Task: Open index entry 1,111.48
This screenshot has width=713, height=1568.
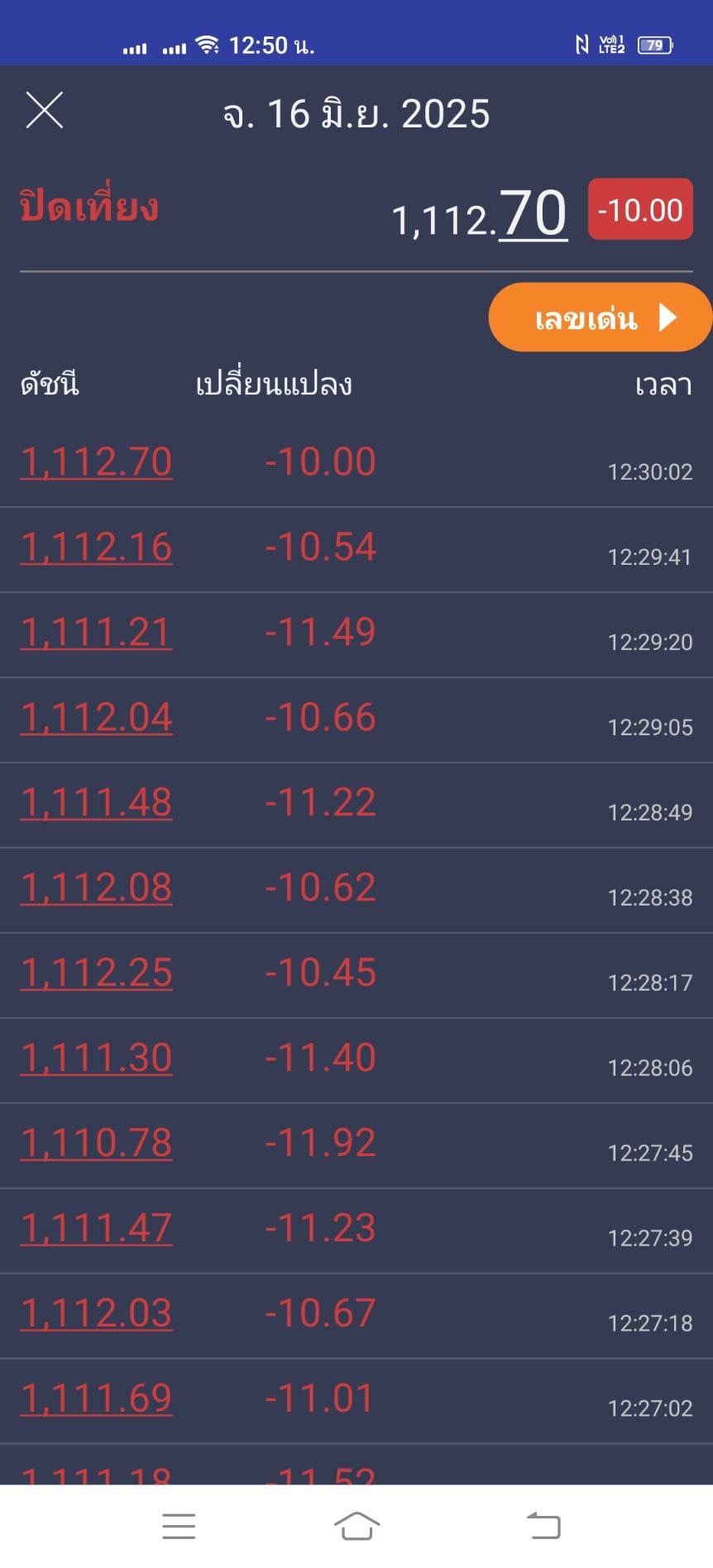Action: (96, 802)
